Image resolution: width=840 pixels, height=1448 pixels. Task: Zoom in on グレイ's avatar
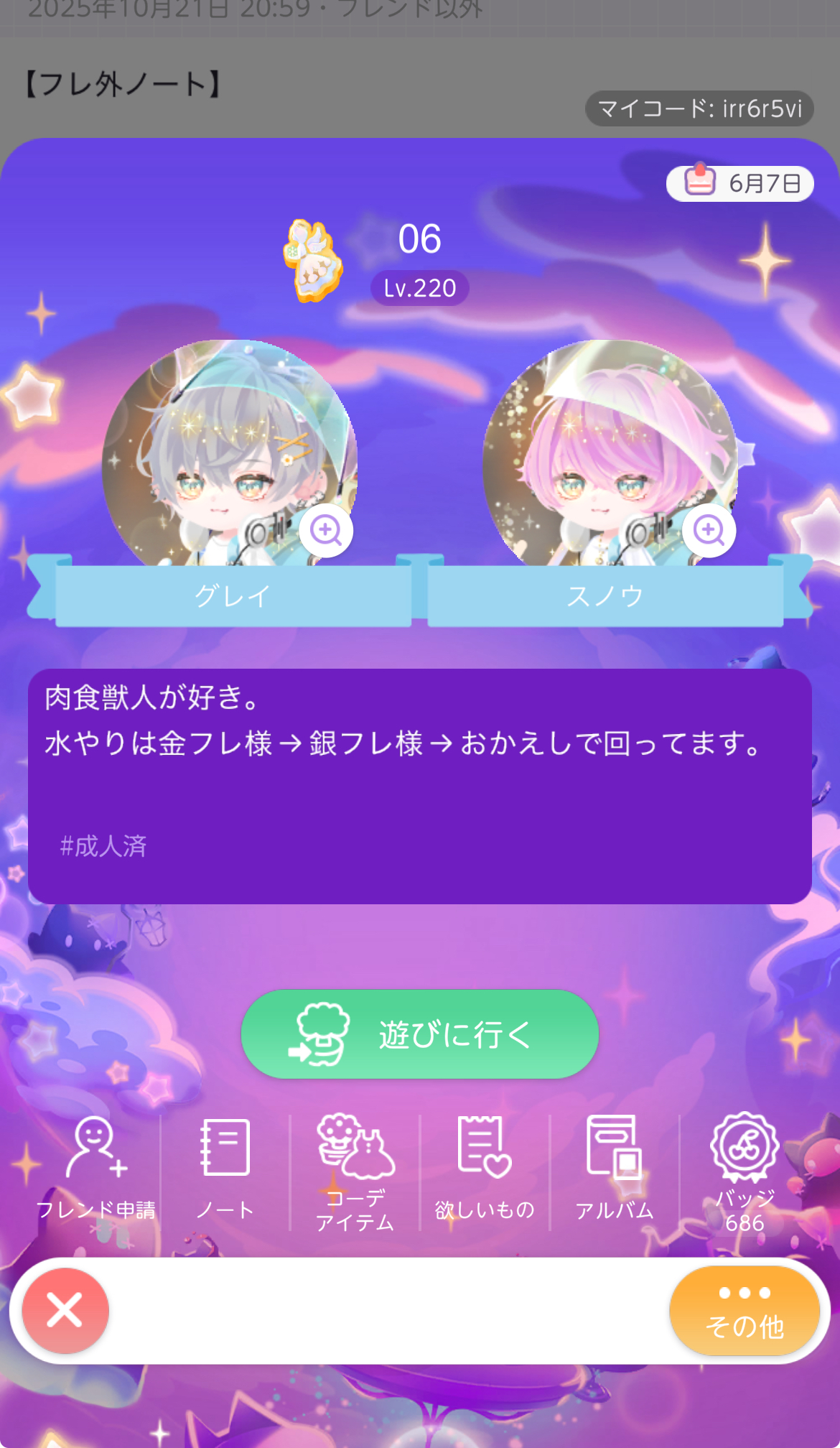326,531
